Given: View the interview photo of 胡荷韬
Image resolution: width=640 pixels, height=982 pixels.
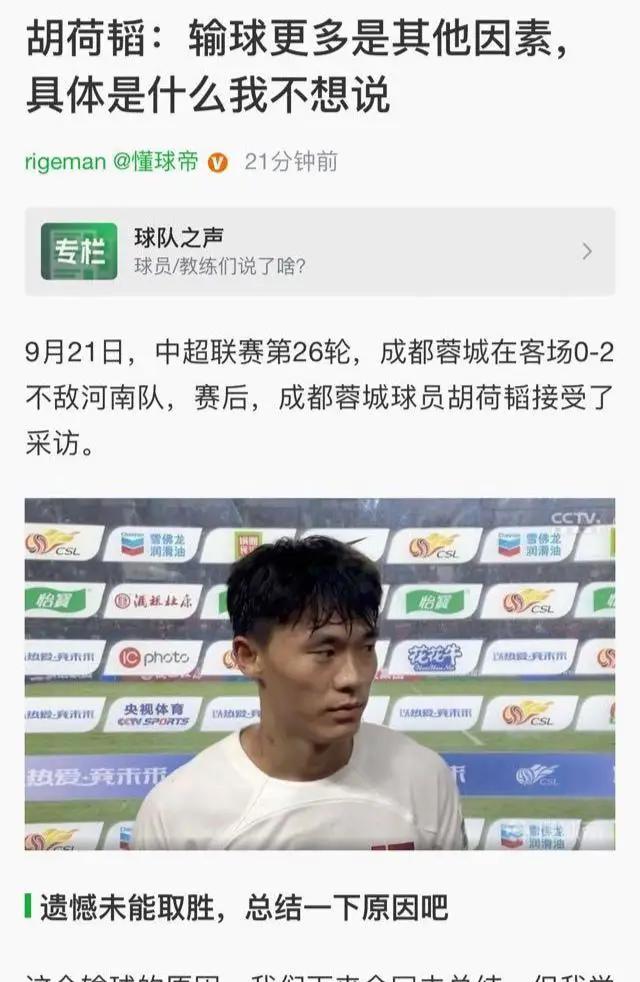Looking at the screenshot, I should pyautogui.click(x=319, y=674).
